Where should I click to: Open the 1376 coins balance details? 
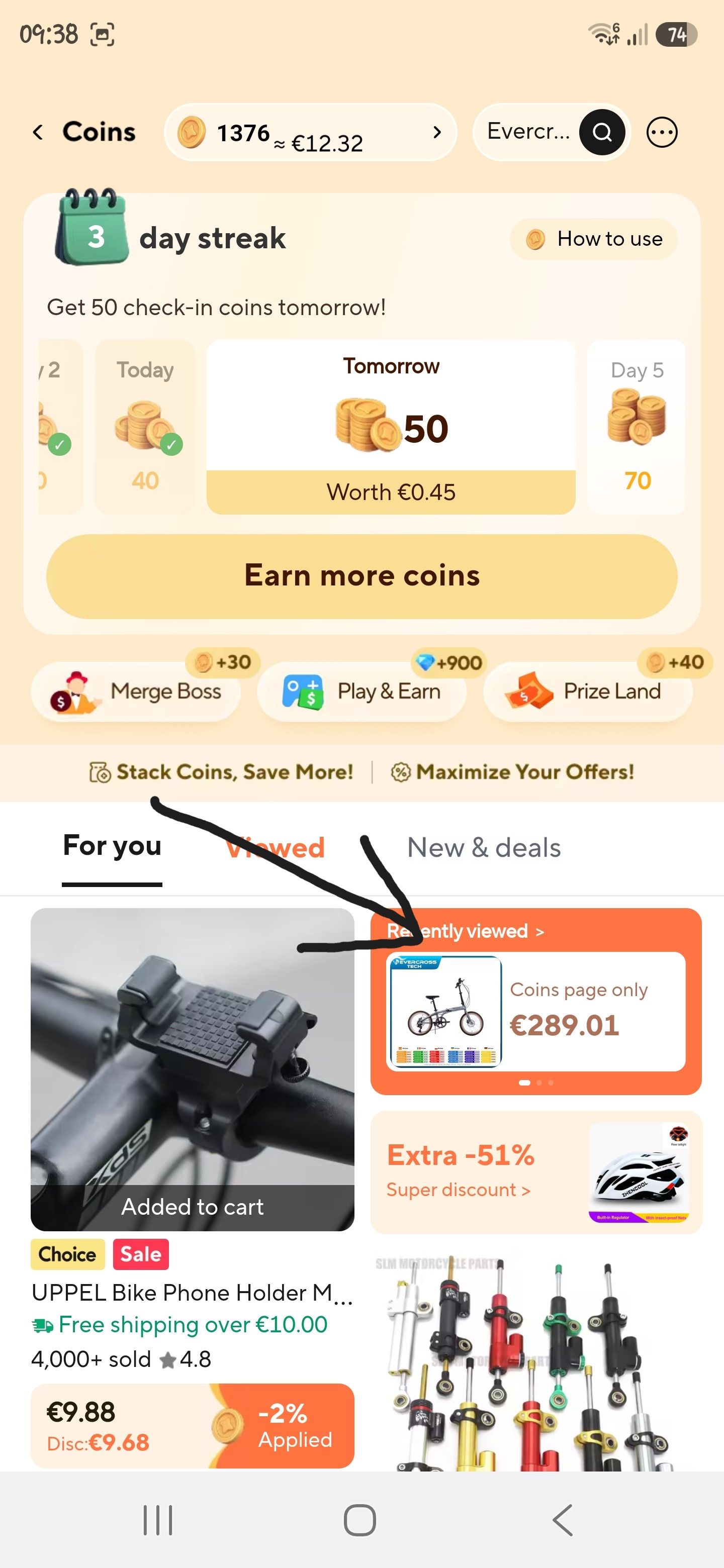tap(311, 132)
